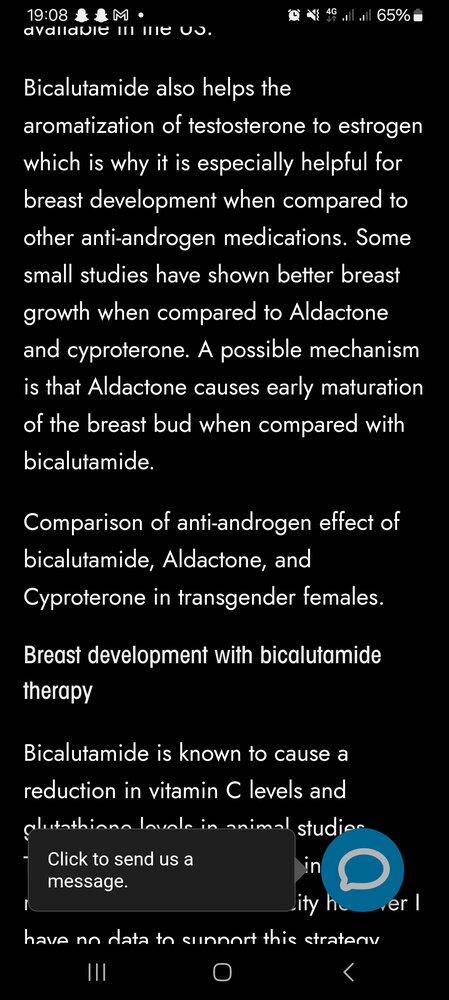The height and width of the screenshot is (1000, 449).
Task: Go to the home screen
Action: pos(222,973)
